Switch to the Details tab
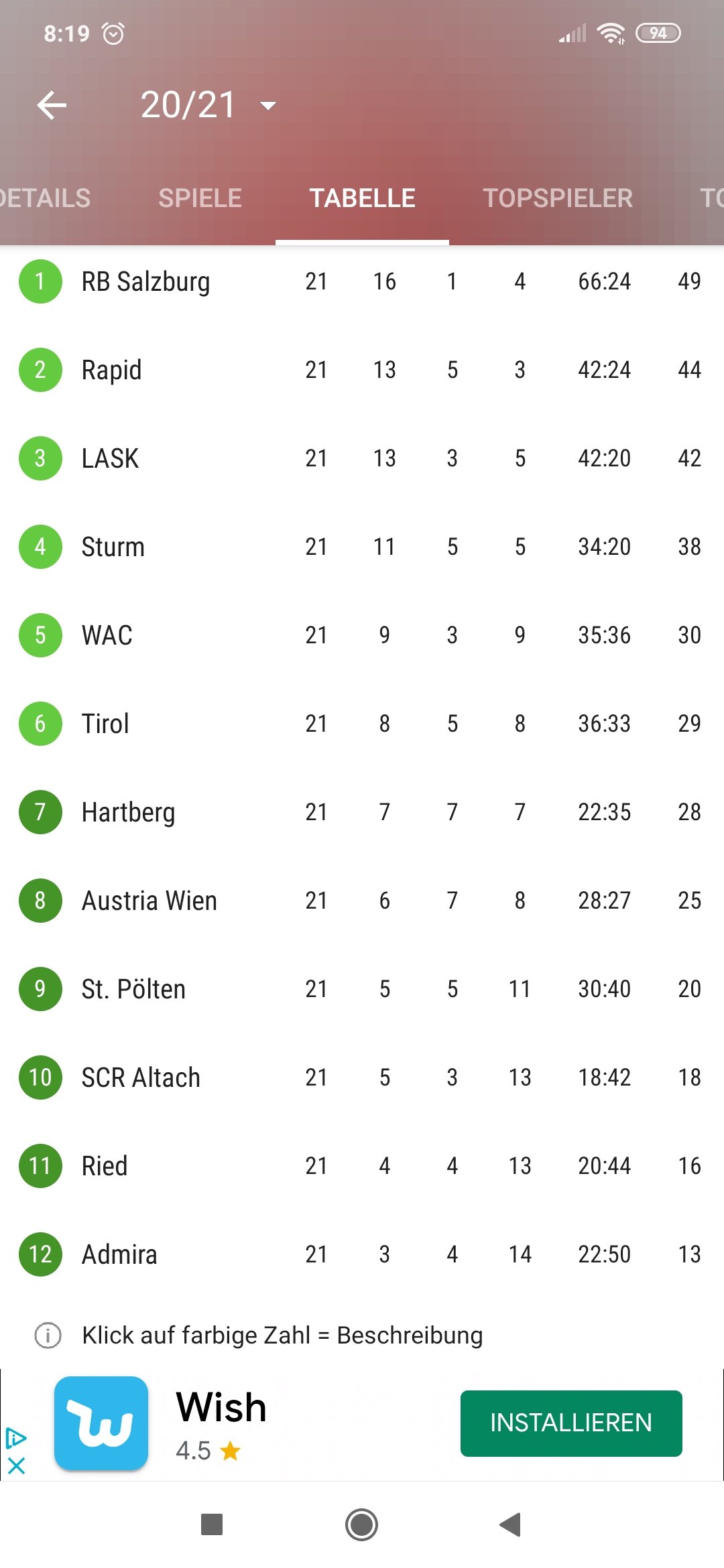Screen dimensions: 724x1568 44,198
